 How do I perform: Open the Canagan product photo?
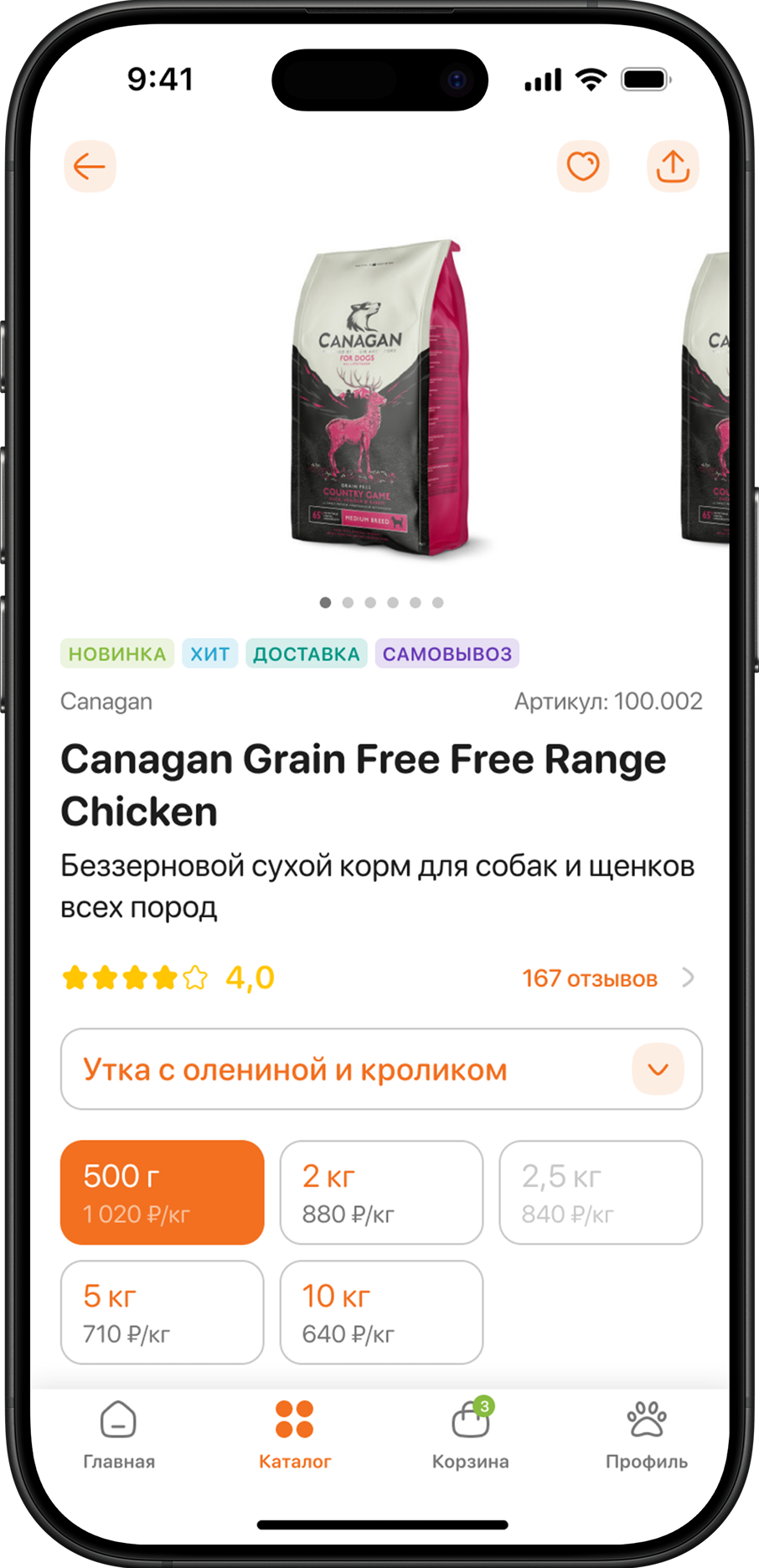tap(379, 400)
